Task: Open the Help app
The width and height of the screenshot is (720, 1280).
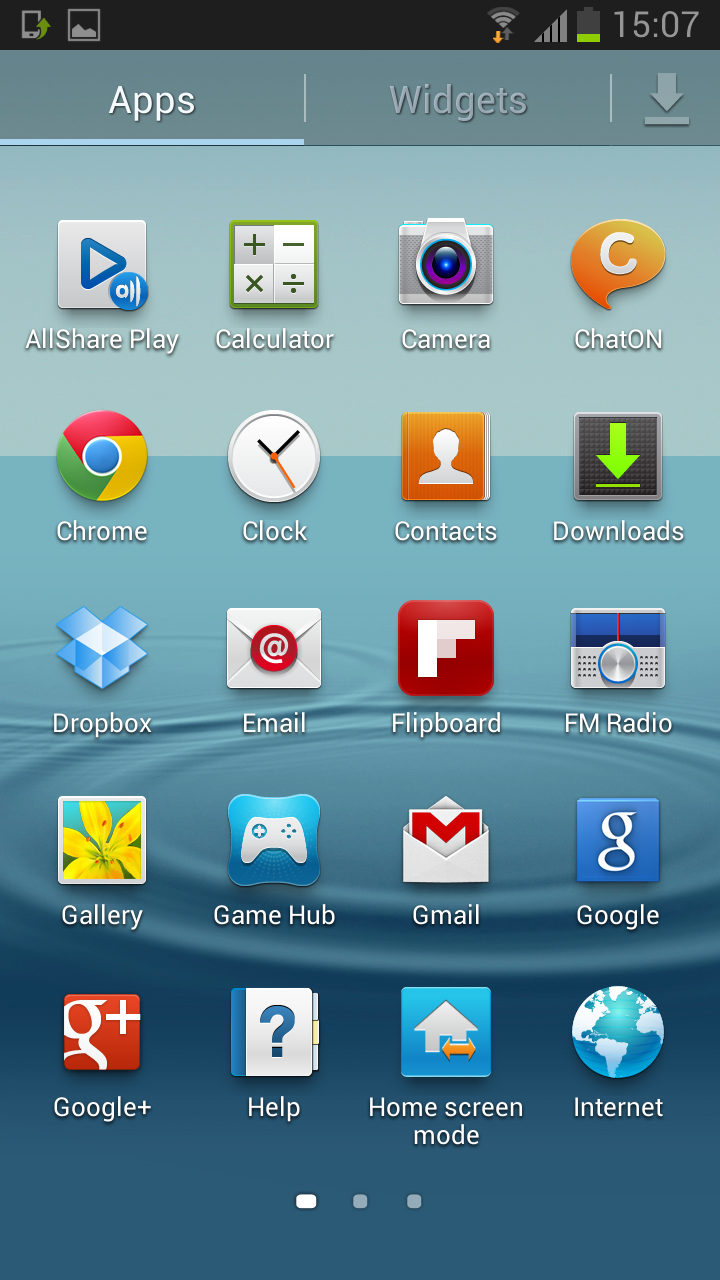Action: point(274,1032)
